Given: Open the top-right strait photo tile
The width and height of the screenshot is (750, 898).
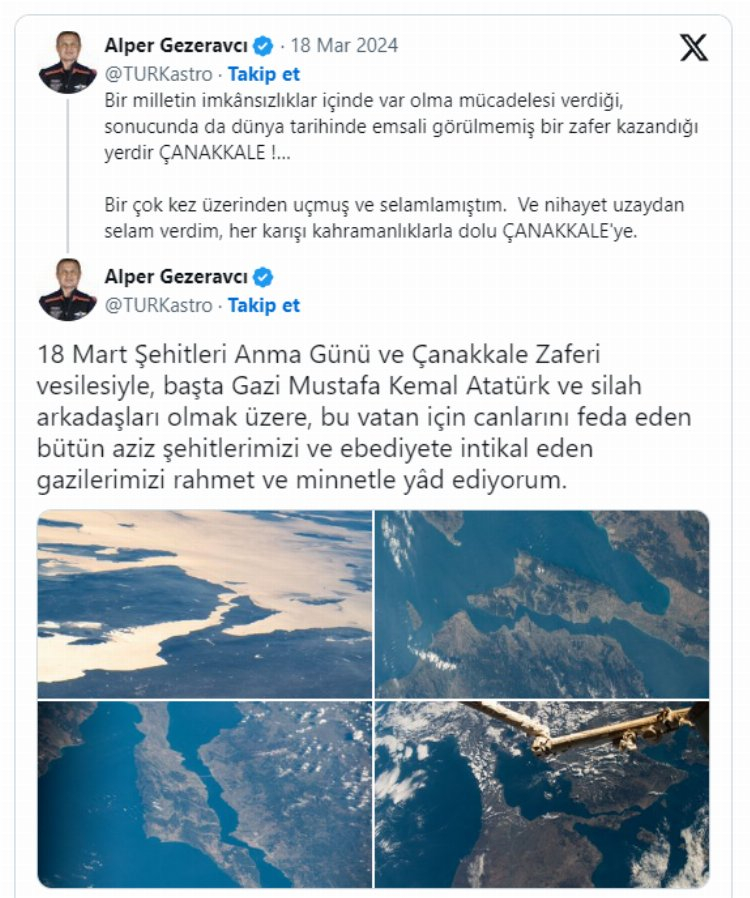Looking at the screenshot, I should [x=541, y=603].
